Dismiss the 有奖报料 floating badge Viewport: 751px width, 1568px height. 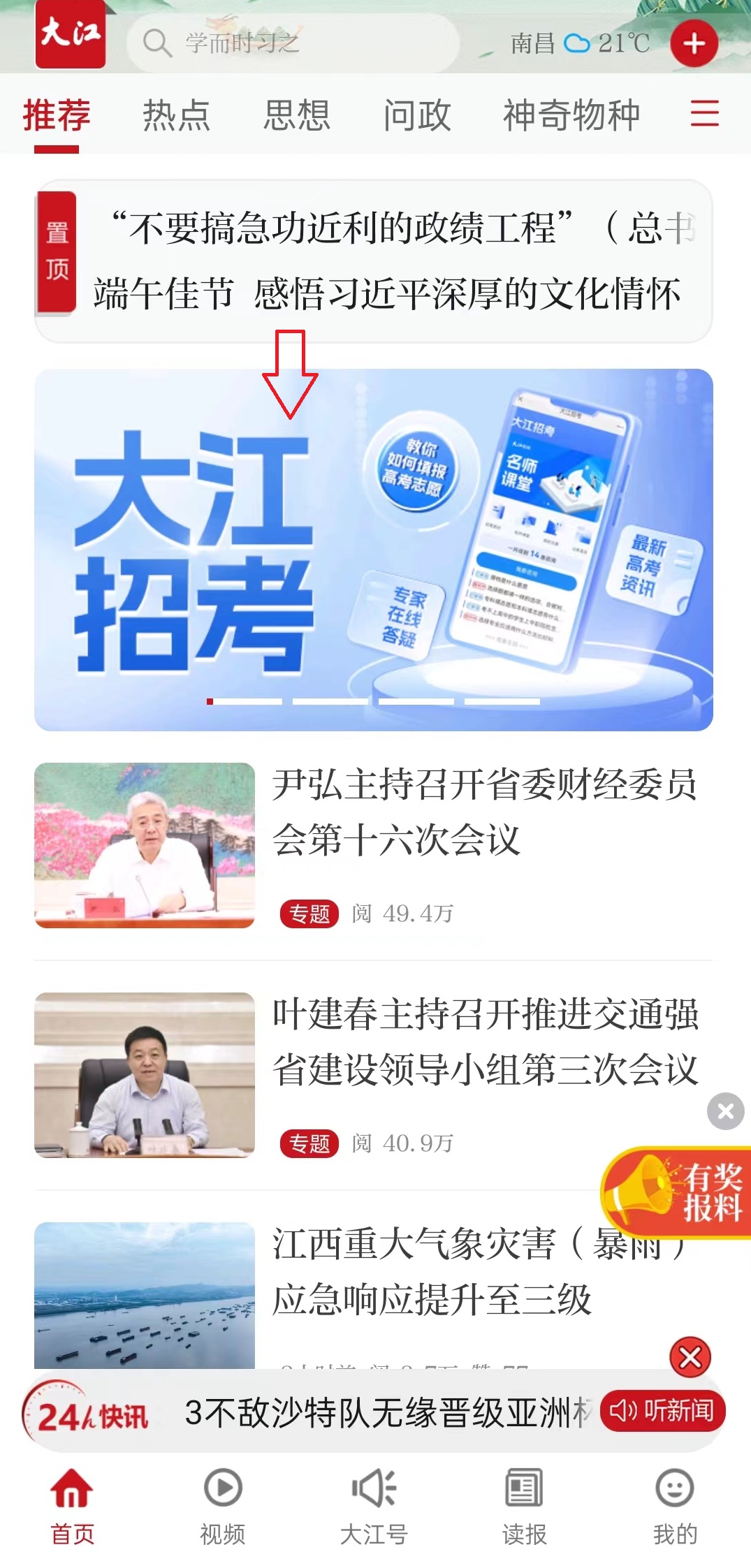click(x=725, y=1111)
